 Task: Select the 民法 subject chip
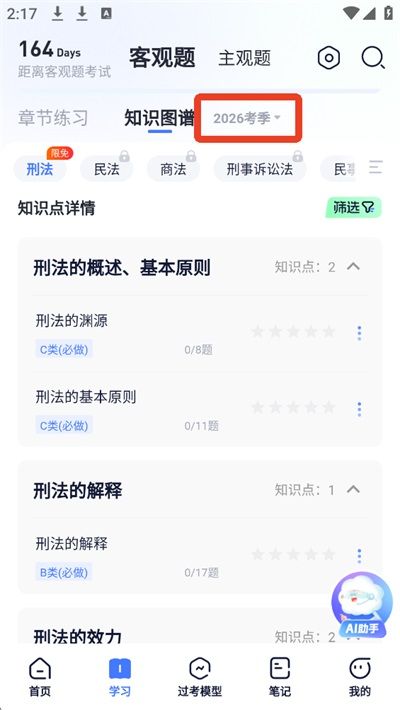pos(107,169)
